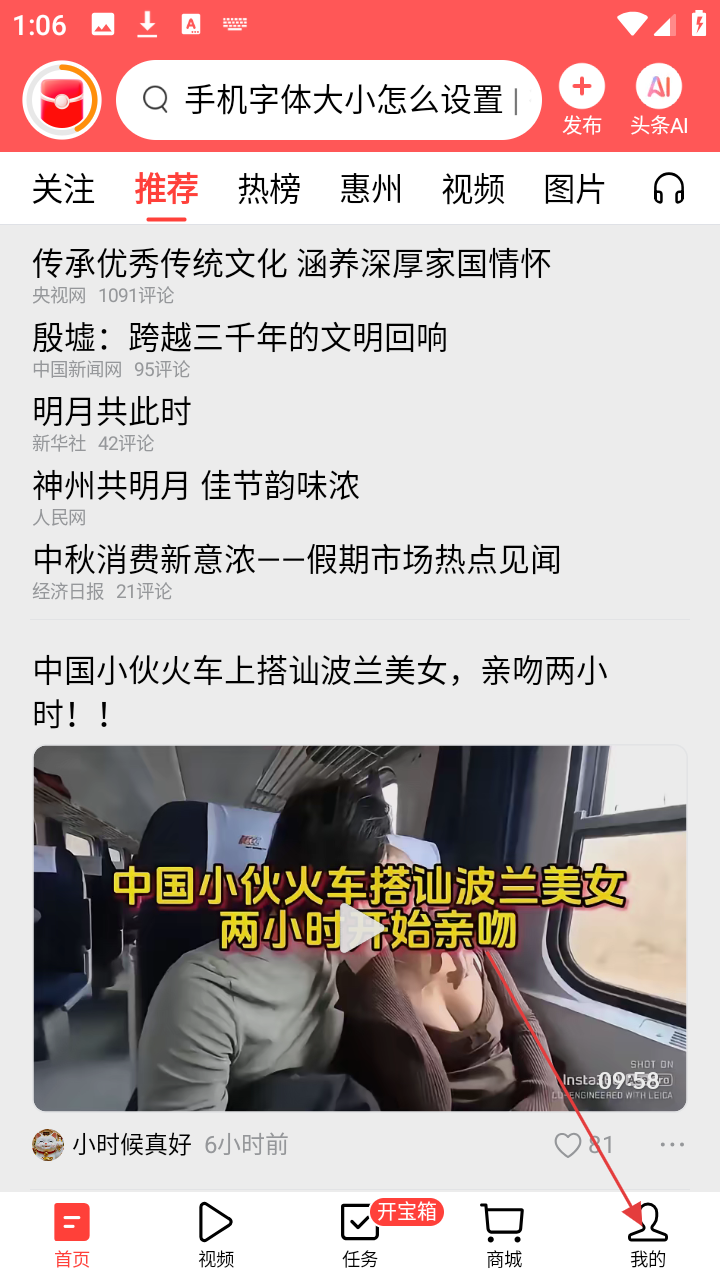The width and height of the screenshot is (720, 1280).
Task: Open the 图片 tab
Action: pos(575,189)
